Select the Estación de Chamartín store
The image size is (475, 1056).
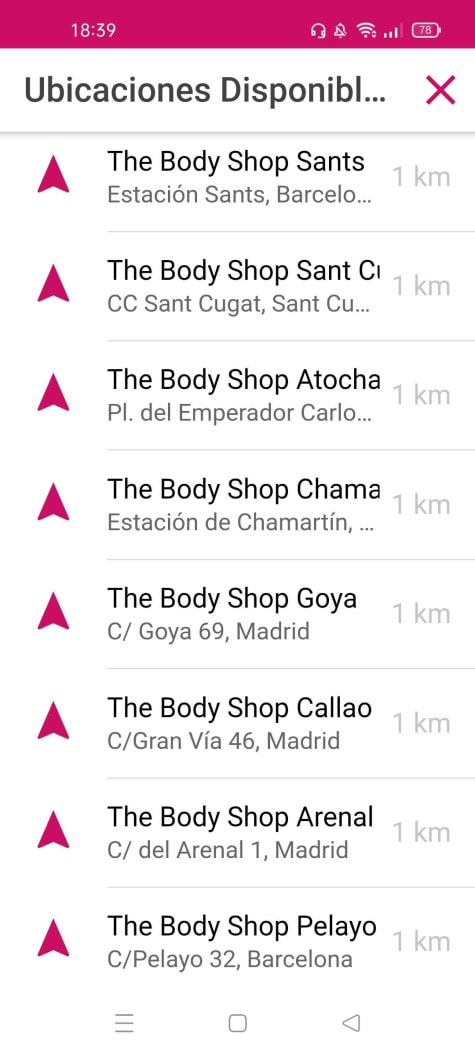coord(237,504)
